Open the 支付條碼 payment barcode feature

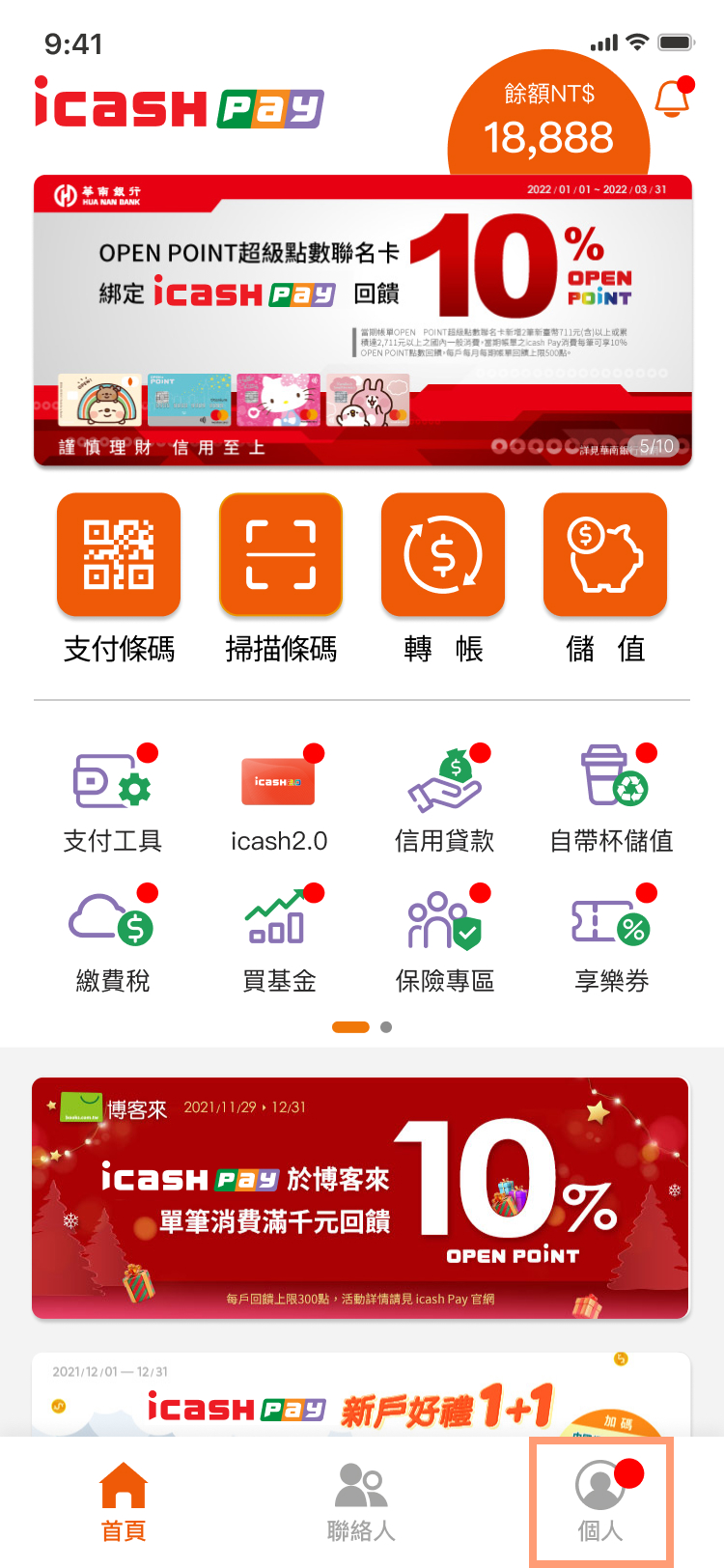118,554
